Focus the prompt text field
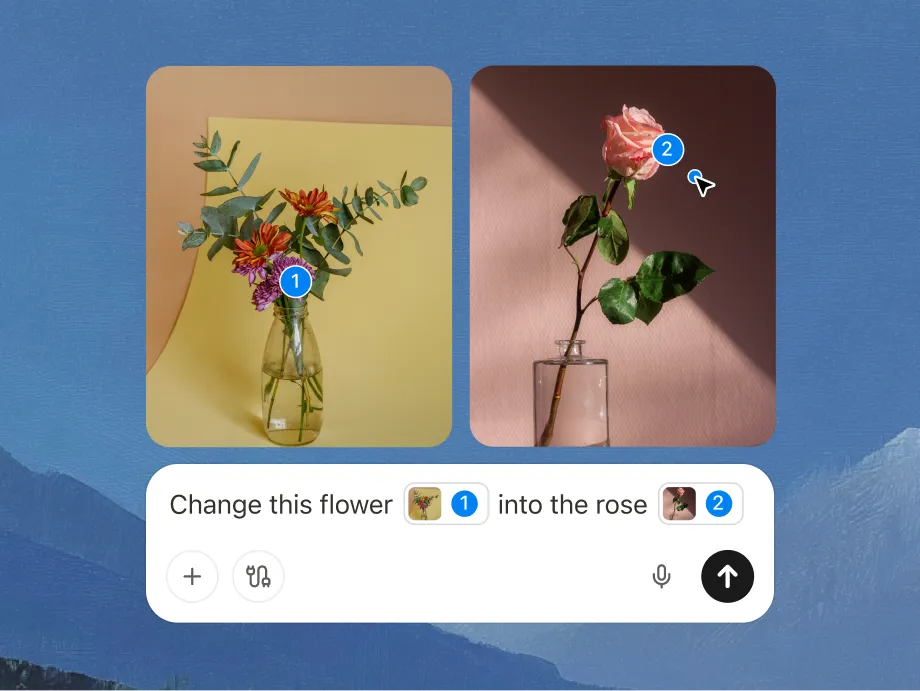The height and width of the screenshot is (691, 920). tap(280, 505)
